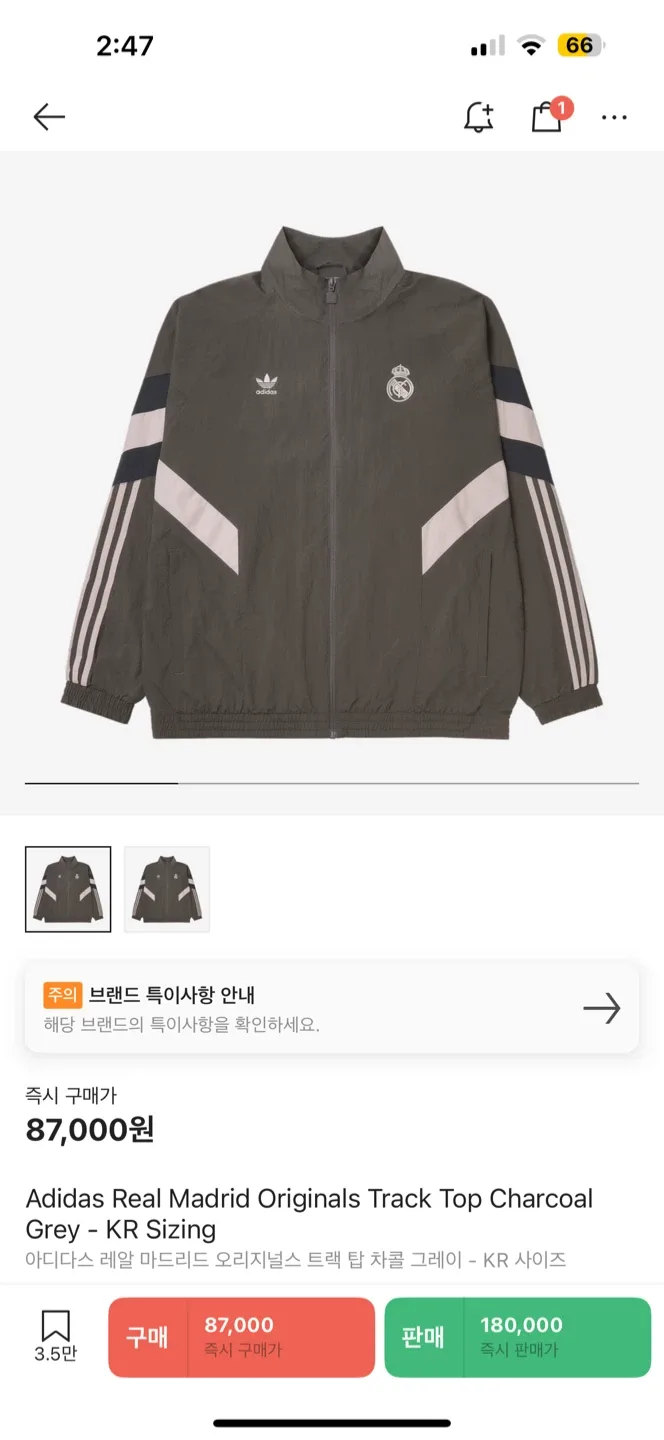Open the price alert bell icon

(478, 117)
